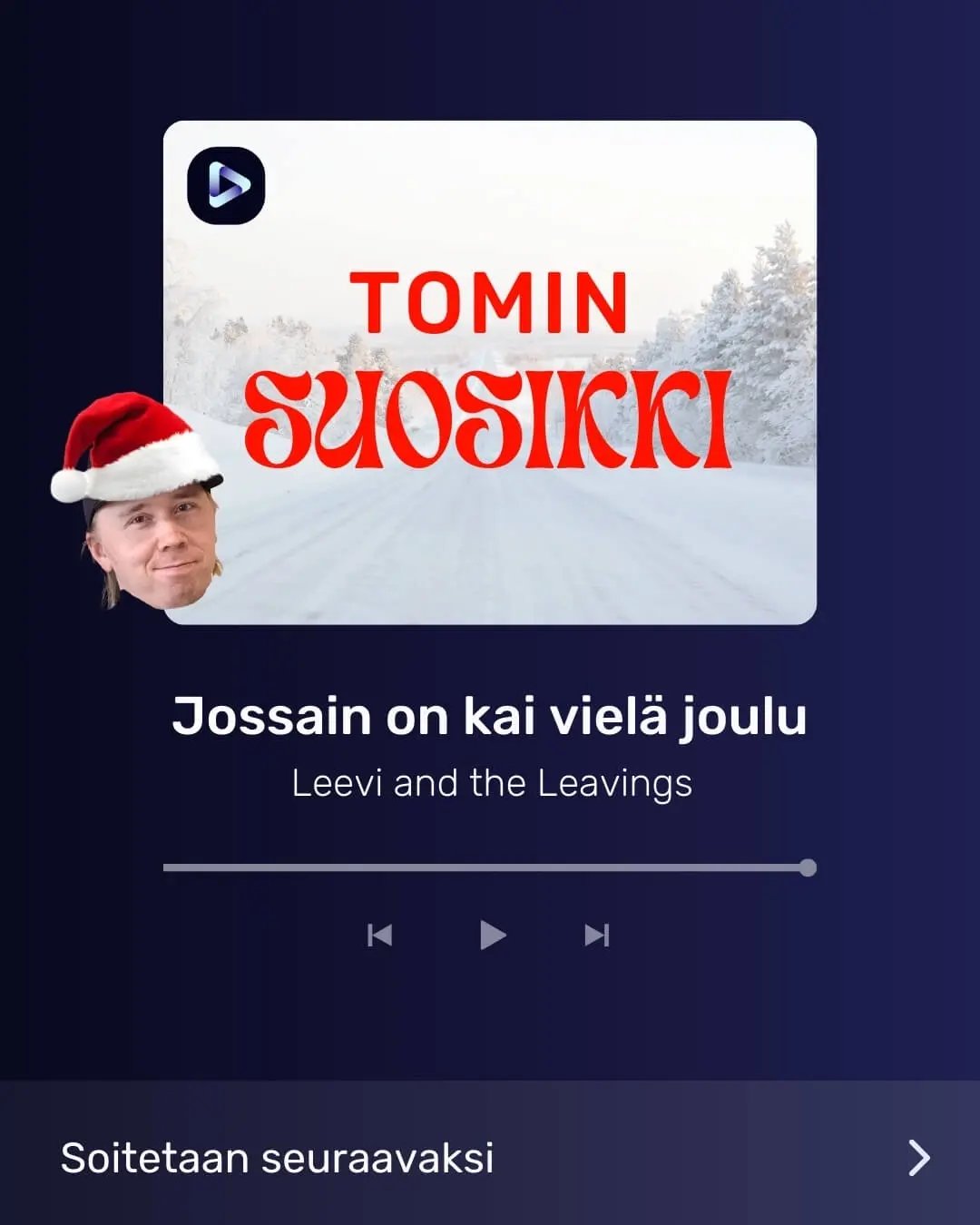Open the Soitetaan seuraavaksi queue

coord(490,1157)
